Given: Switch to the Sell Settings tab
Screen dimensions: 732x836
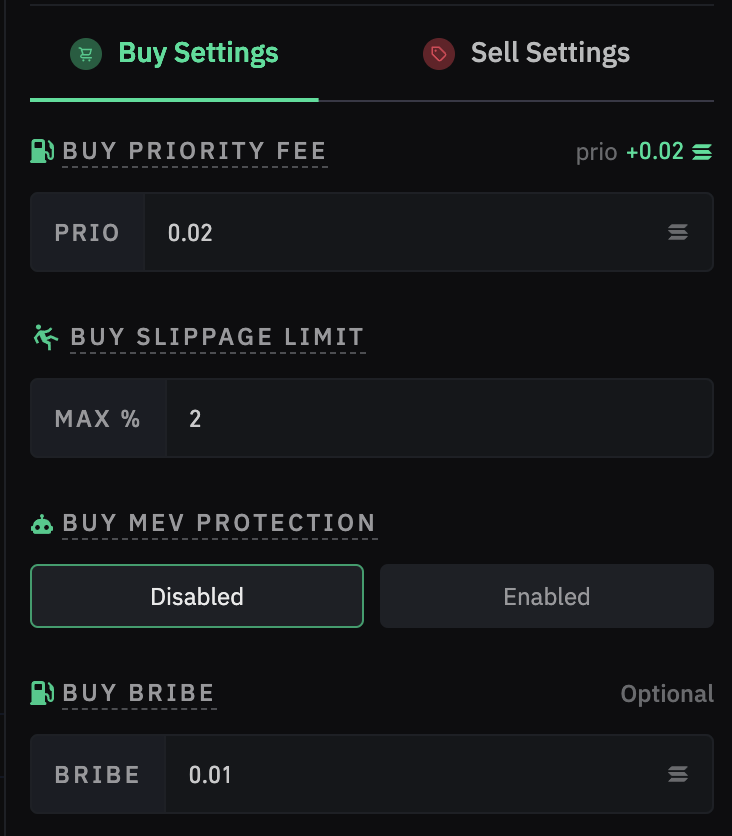Looking at the screenshot, I should coord(528,53).
